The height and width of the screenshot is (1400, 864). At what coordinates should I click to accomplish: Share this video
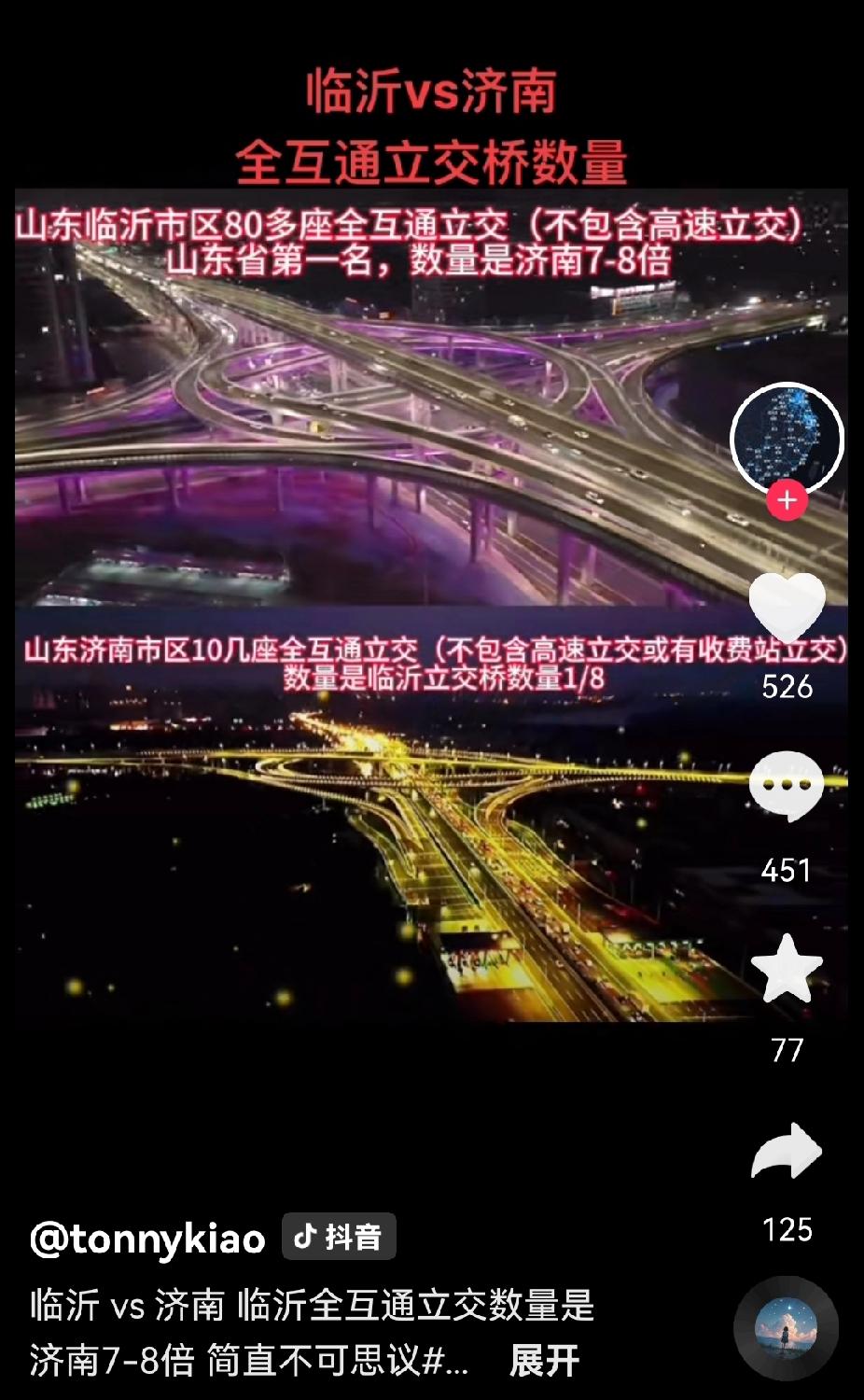[787, 1153]
